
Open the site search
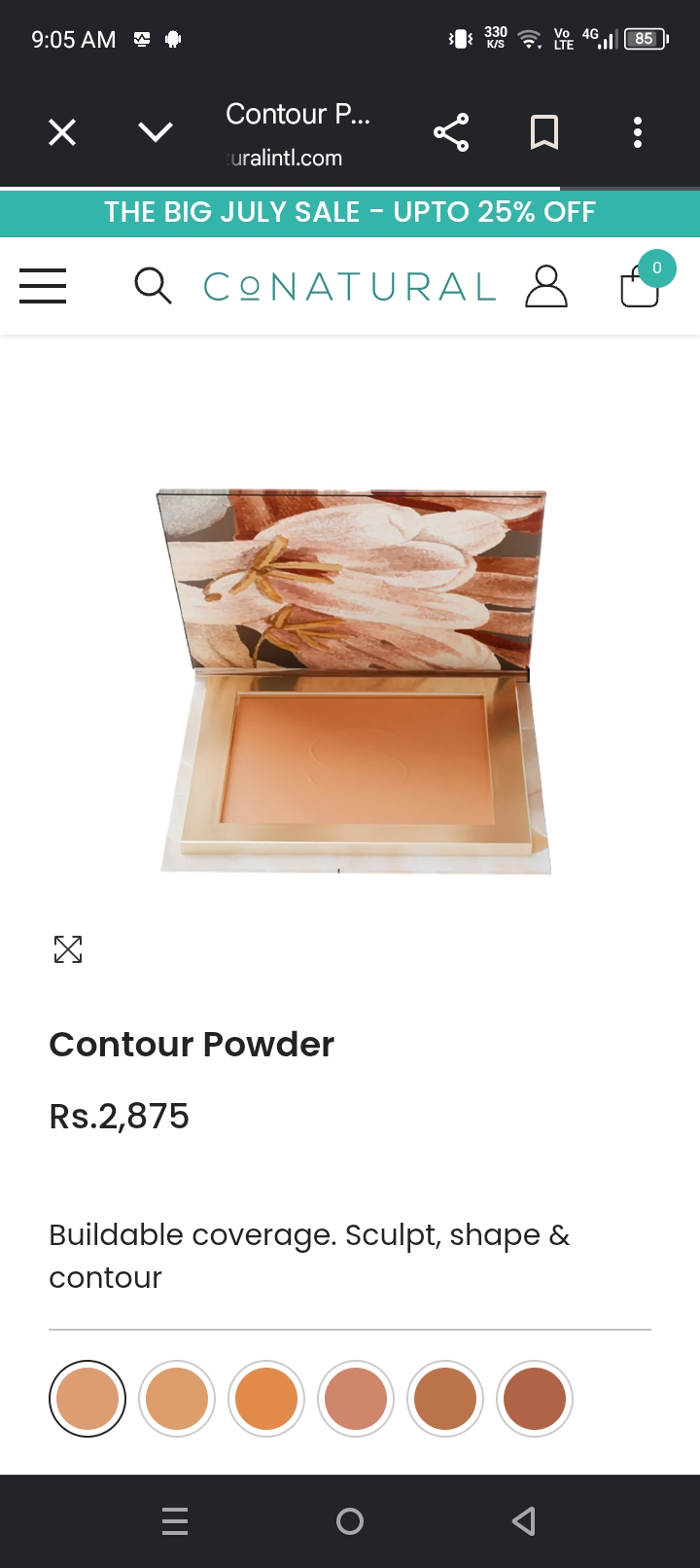click(153, 286)
